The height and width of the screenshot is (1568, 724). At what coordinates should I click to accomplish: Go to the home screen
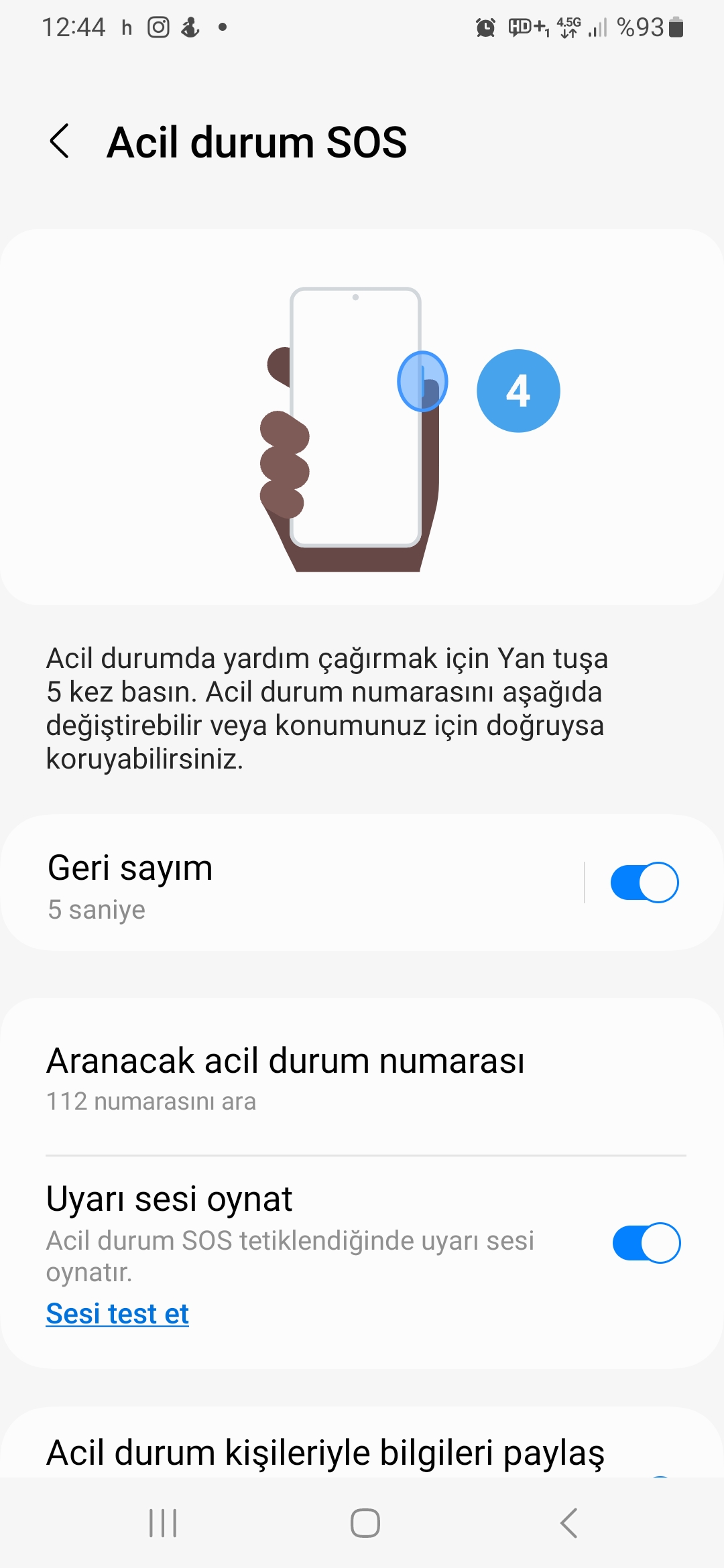click(365, 1523)
